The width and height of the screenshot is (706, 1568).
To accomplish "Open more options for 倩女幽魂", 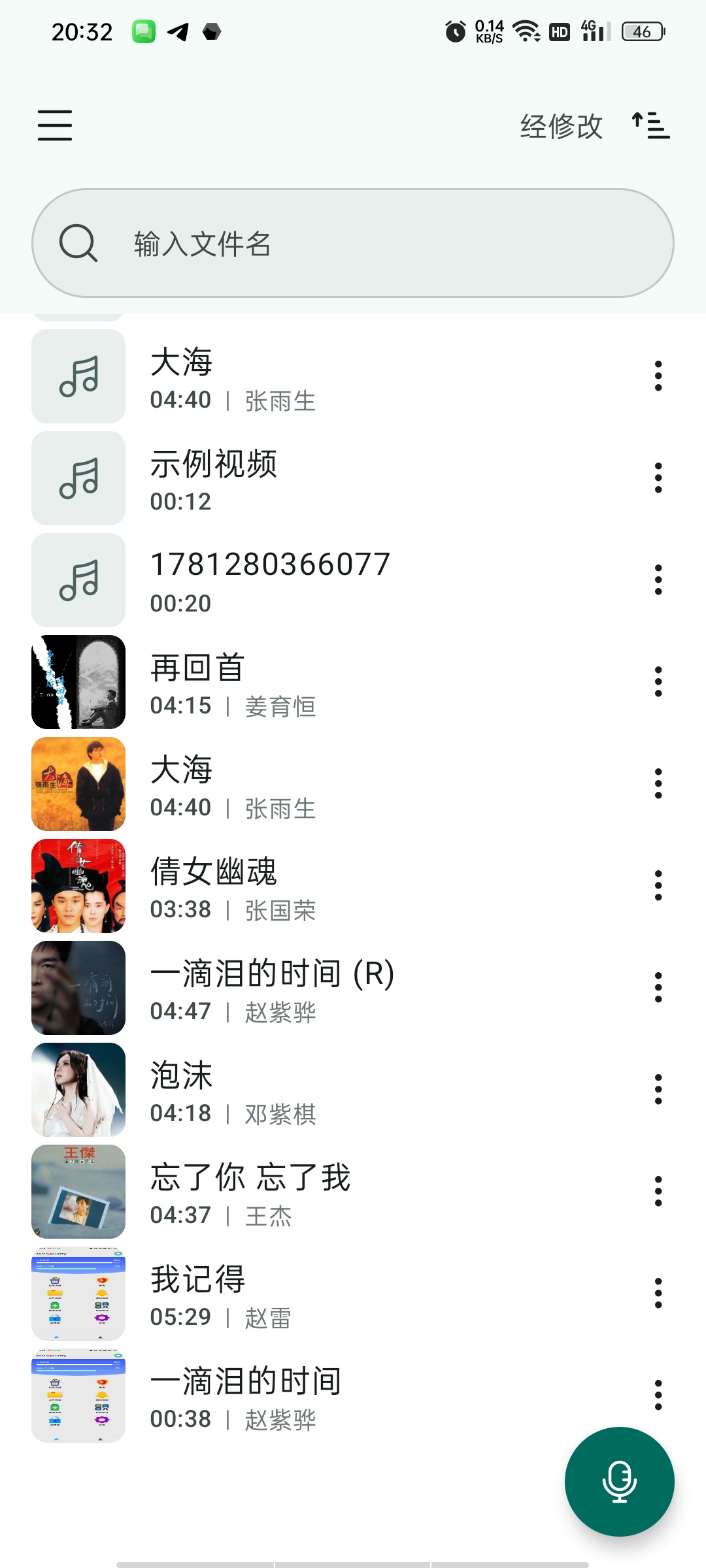I will click(658, 886).
